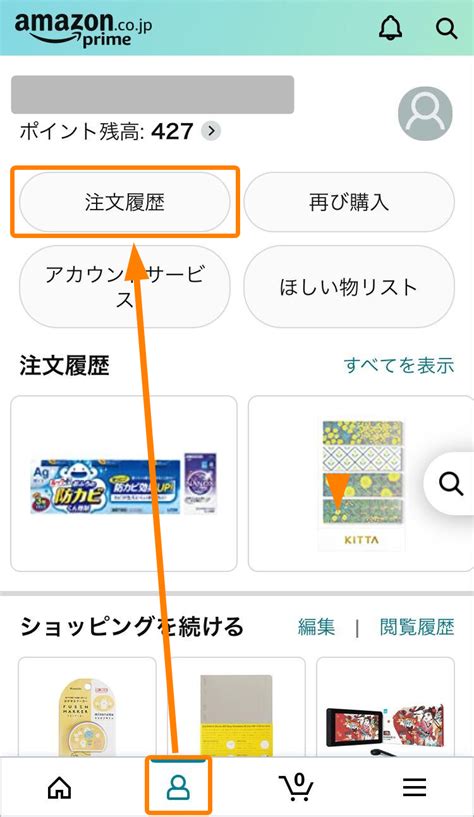The width and height of the screenshot is (474, 817).
Task: Open the drawing tablet product card
Action: pos(385,707)
